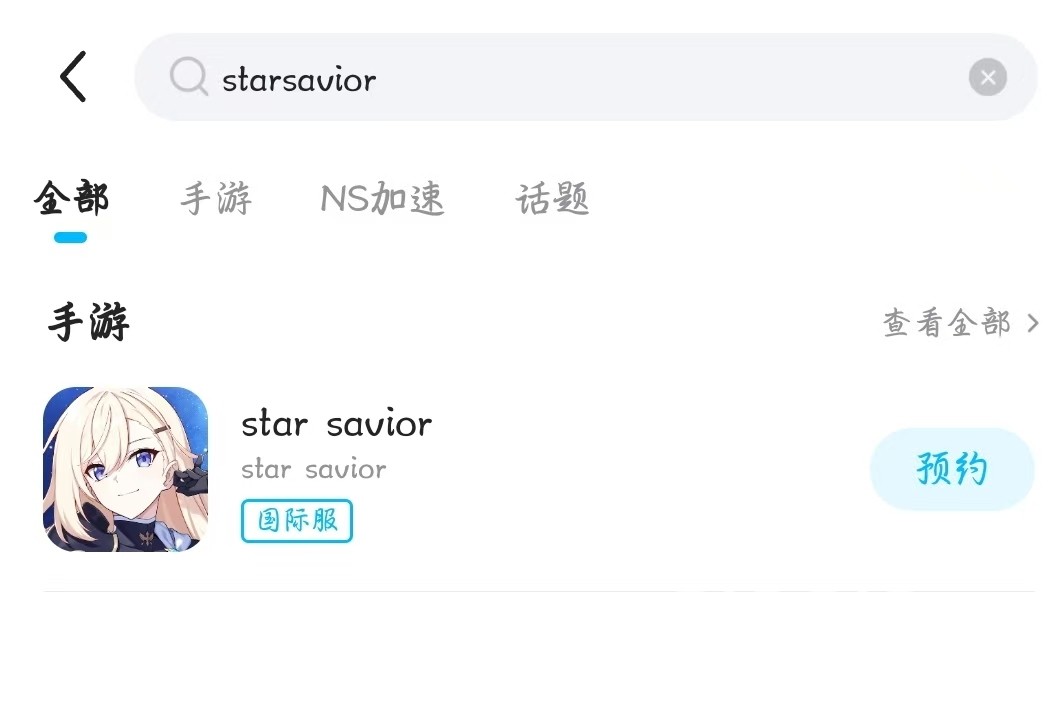Select the 全部 tab
This screenshot has height=720, width=1050.
[71, 199]
